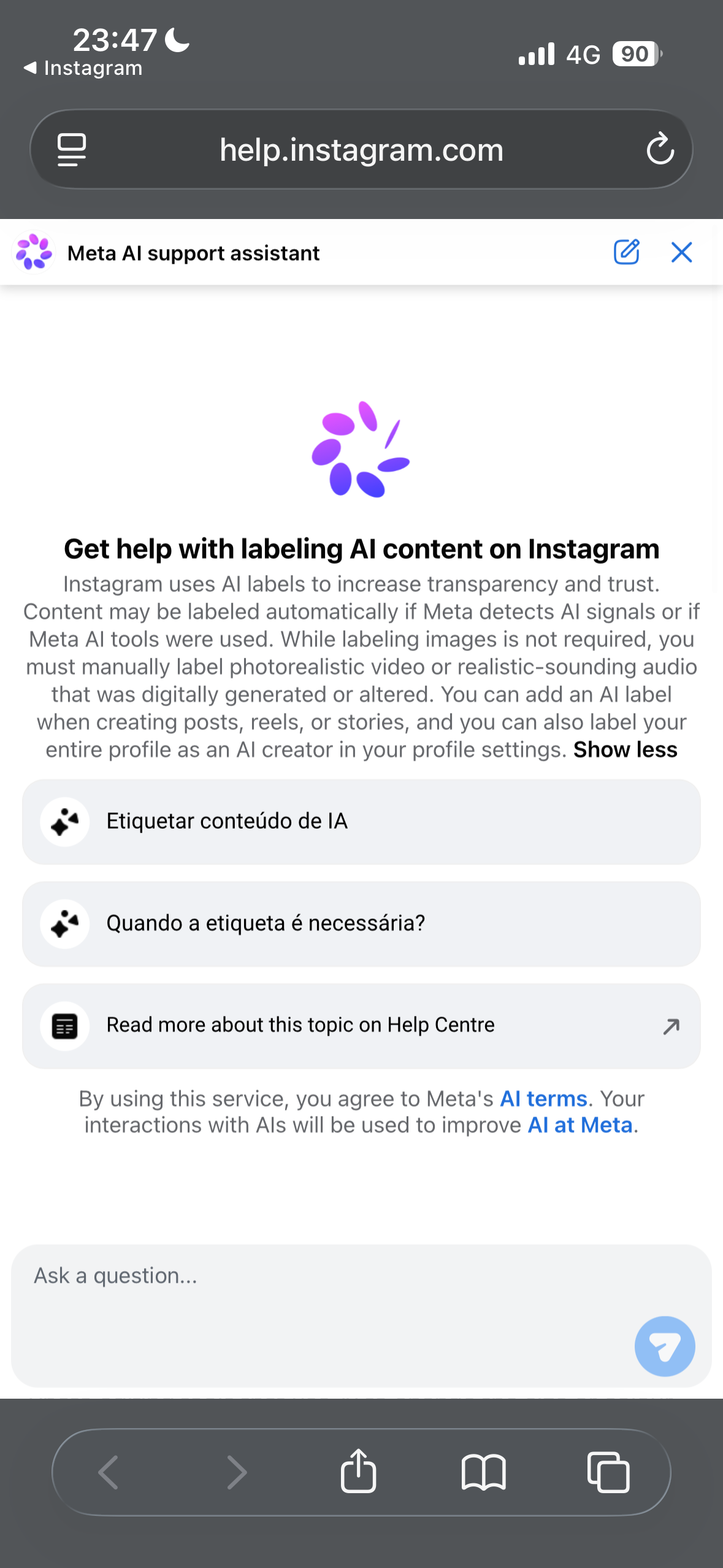Reload the help.instagram.com page
The width and height of the screenshot is (723, 1568).
point(660,149)
